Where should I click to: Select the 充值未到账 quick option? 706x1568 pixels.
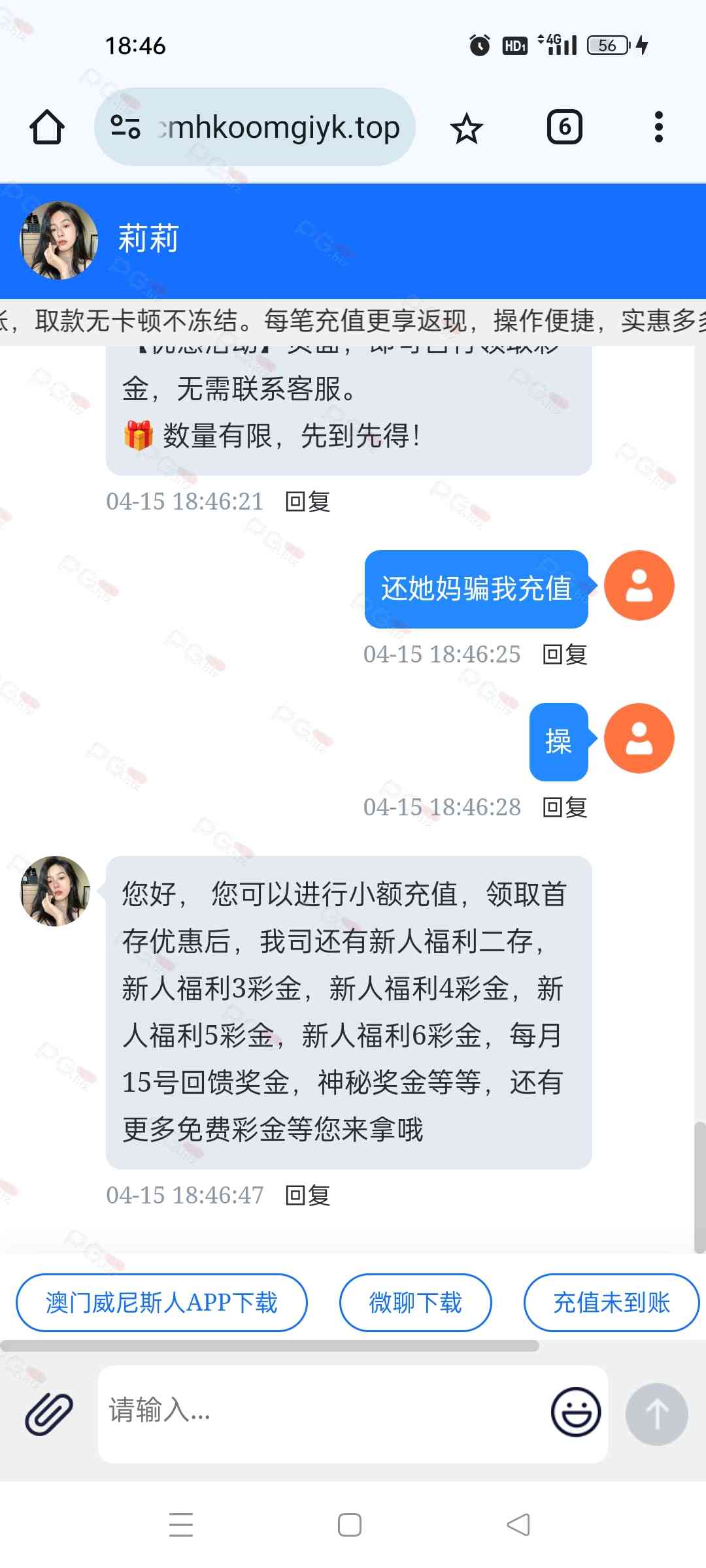[x=611, y=1303]
